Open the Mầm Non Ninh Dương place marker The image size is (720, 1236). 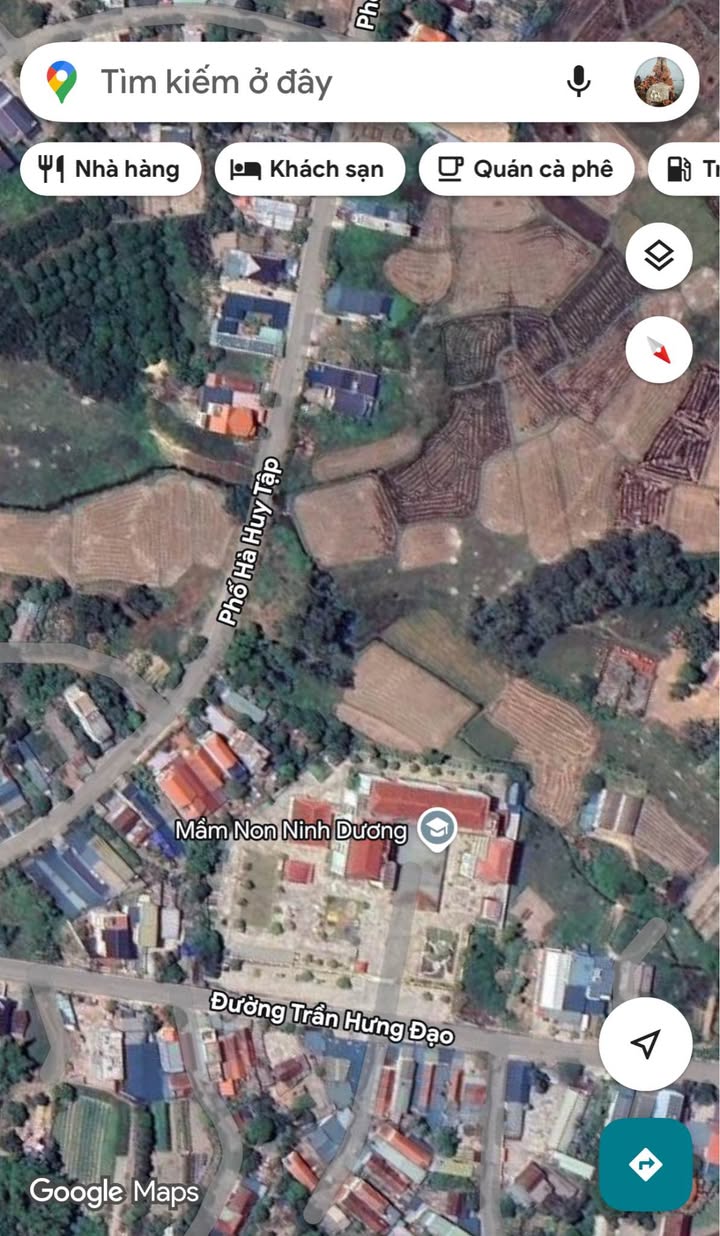pyautogui.click(x=437, y=830)
